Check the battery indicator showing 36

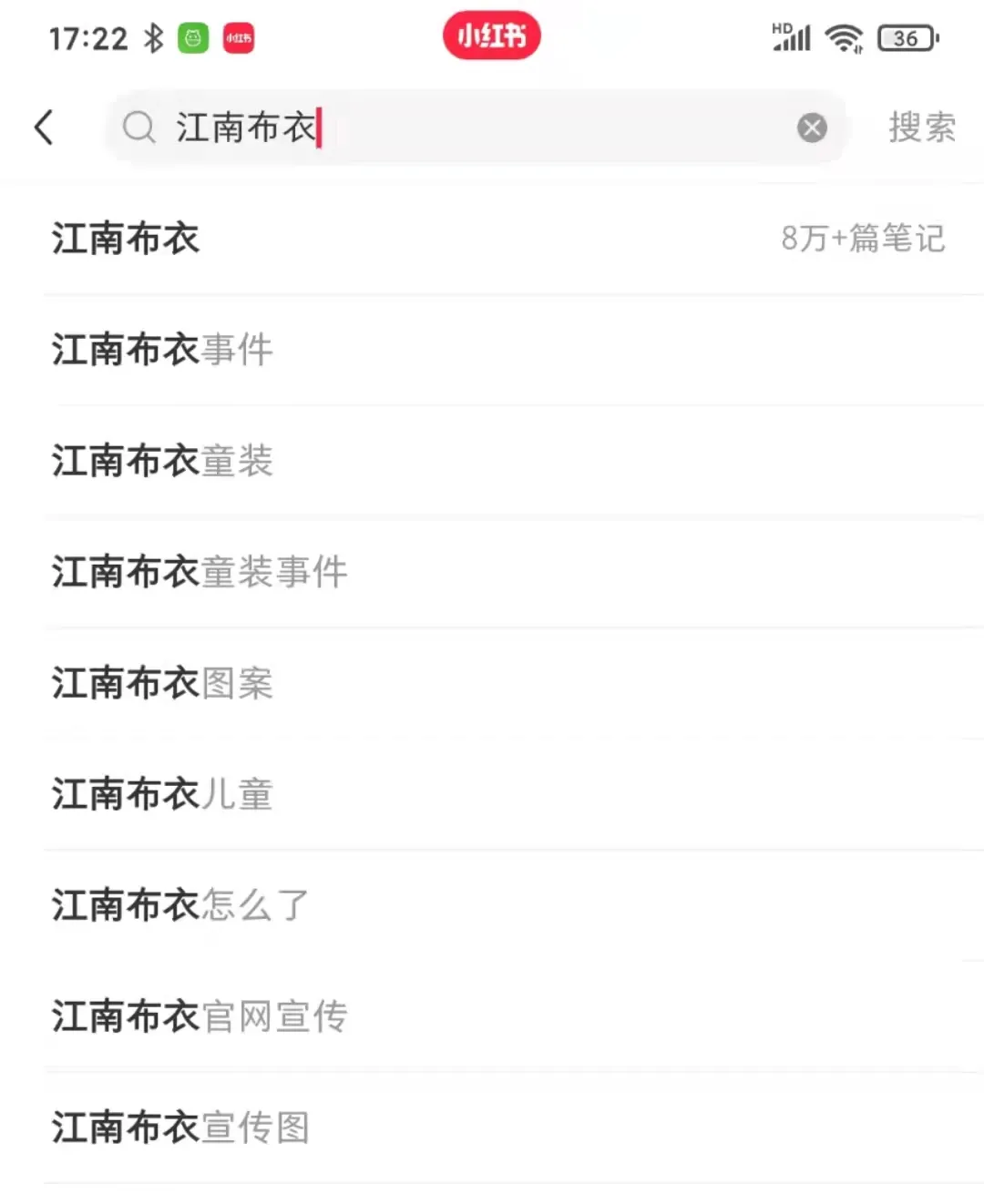[907, 37]
